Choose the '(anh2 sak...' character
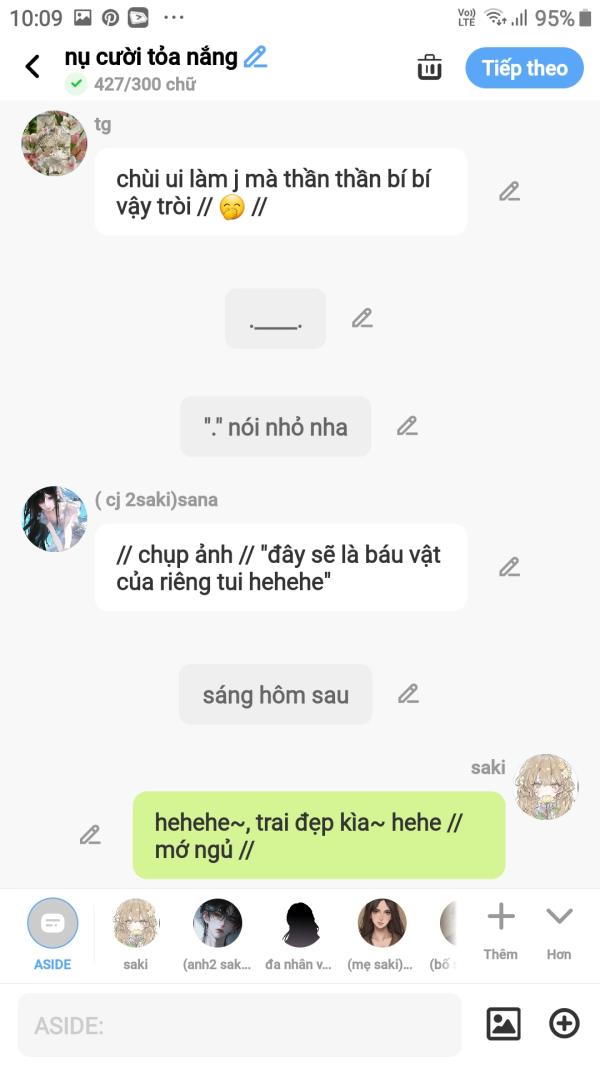The width and height of the screenshot is (600, 1067). (x=217, y=924)
